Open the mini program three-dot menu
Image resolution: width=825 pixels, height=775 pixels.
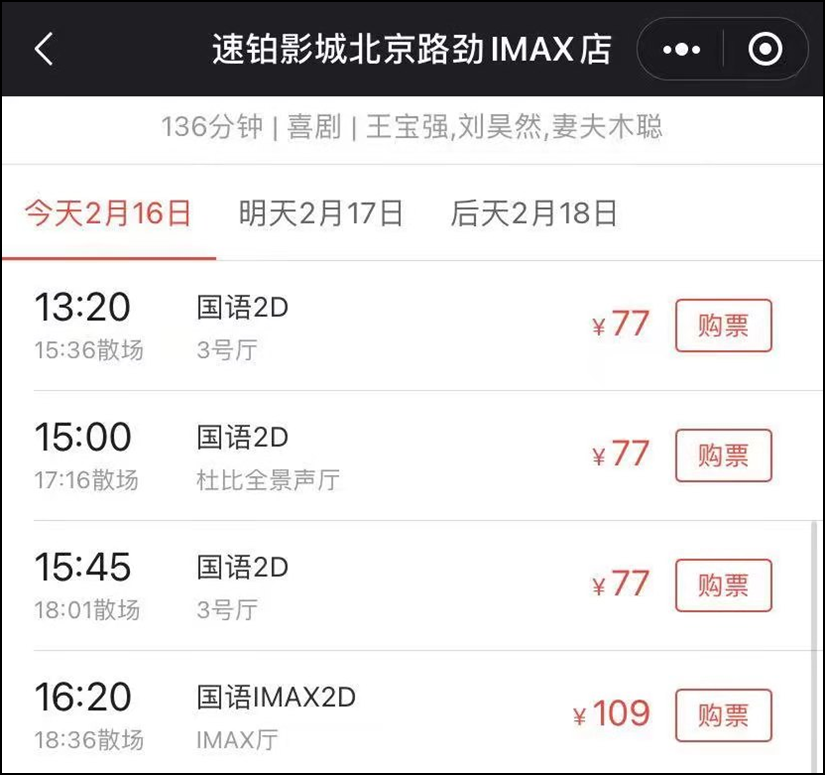click(682, 49)
